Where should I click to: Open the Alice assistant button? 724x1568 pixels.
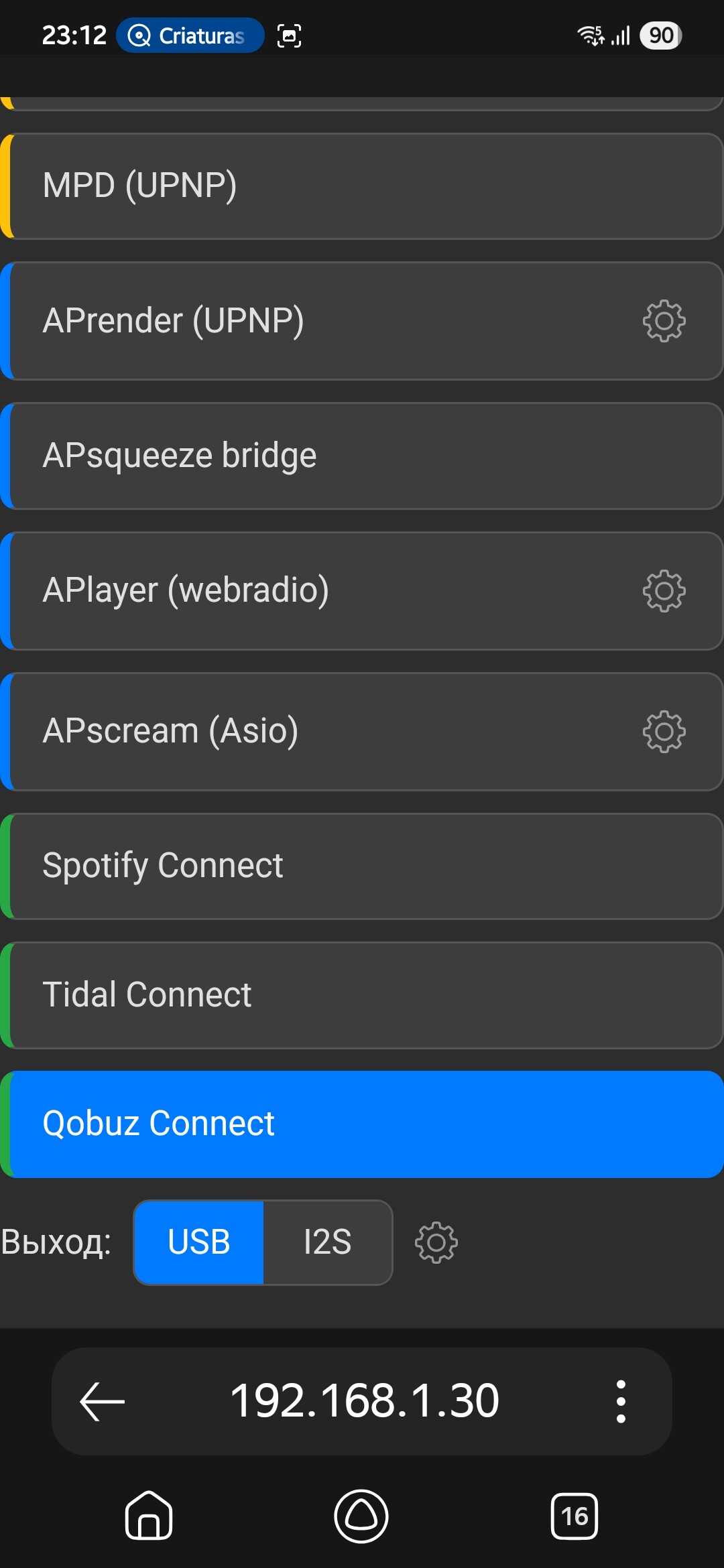[x=361, y=1515]
